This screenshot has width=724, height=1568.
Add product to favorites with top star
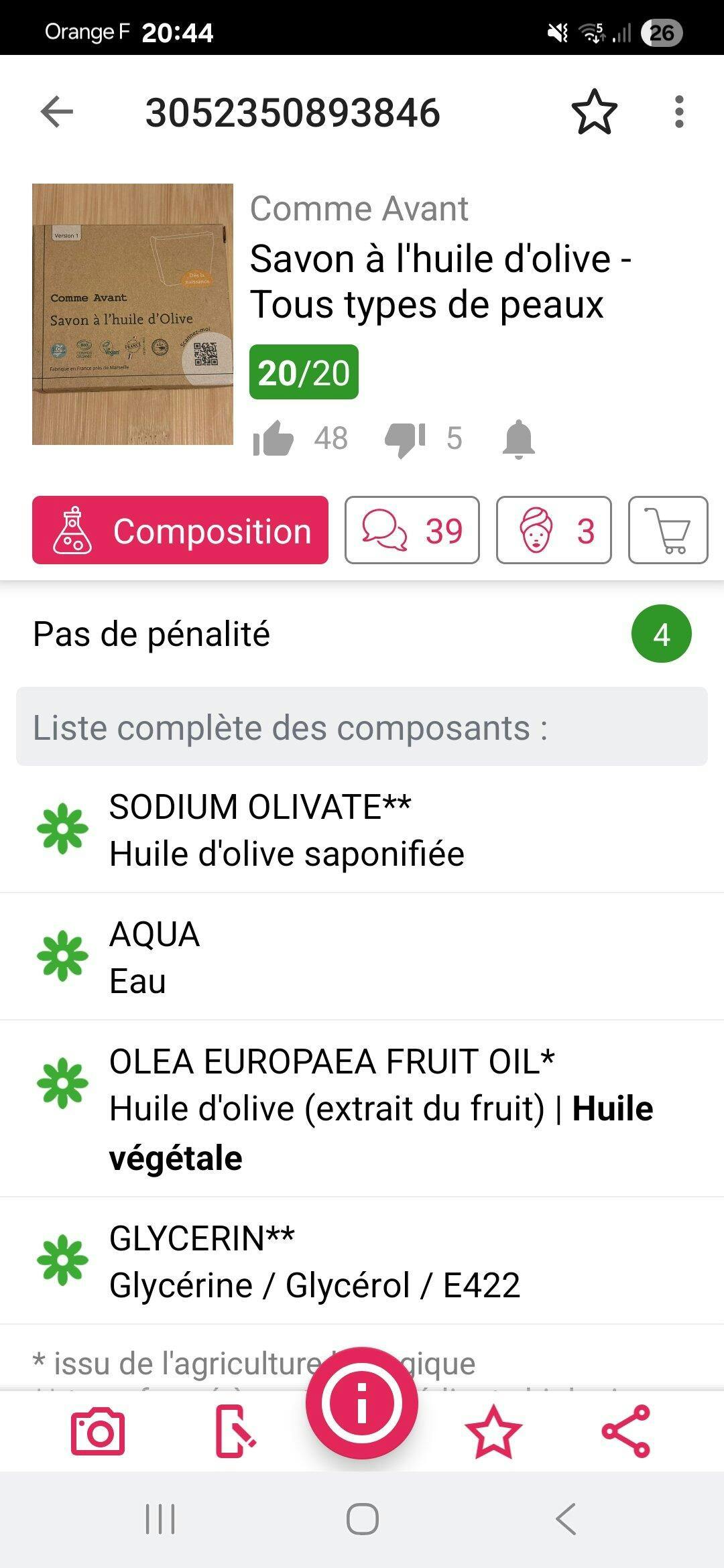594,111
